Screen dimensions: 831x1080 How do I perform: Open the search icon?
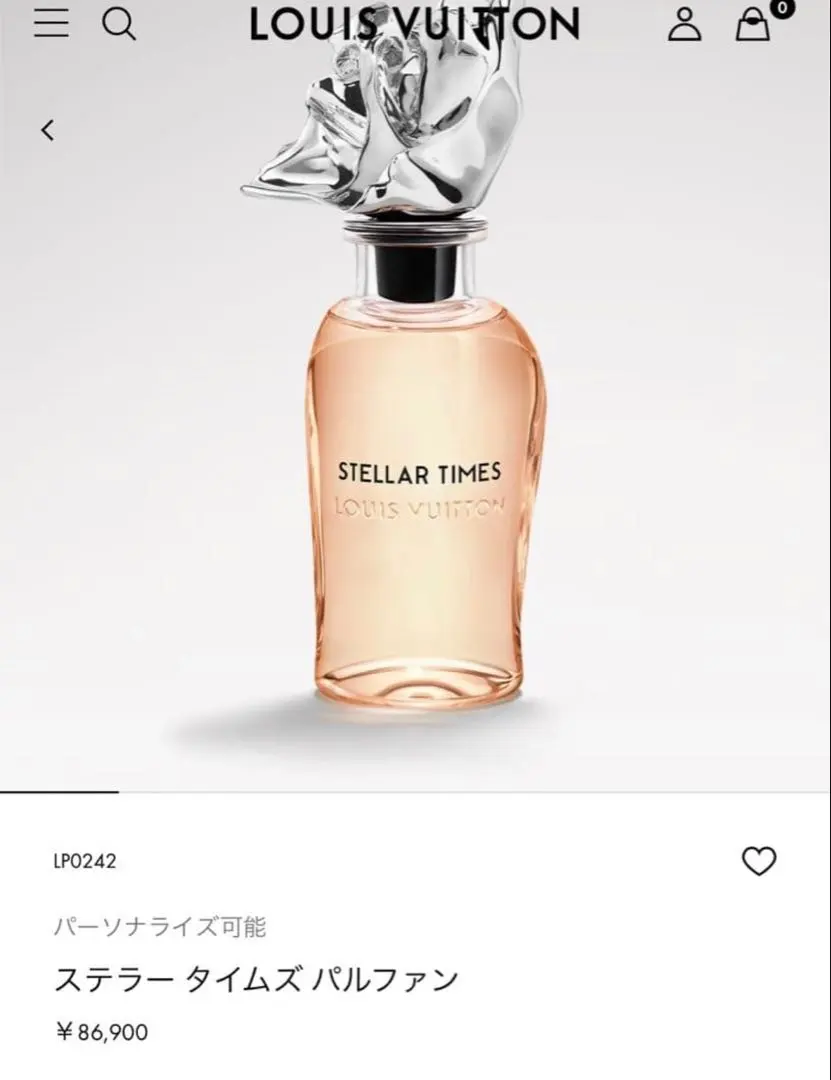coord(119,22)
